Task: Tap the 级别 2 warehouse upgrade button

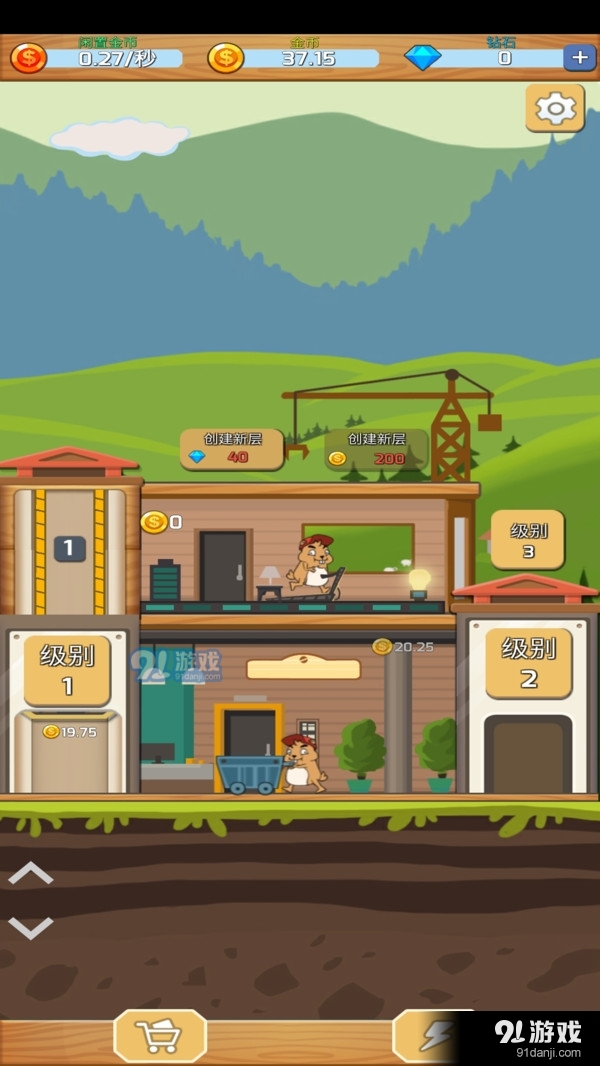Action: tap(528, 663)
